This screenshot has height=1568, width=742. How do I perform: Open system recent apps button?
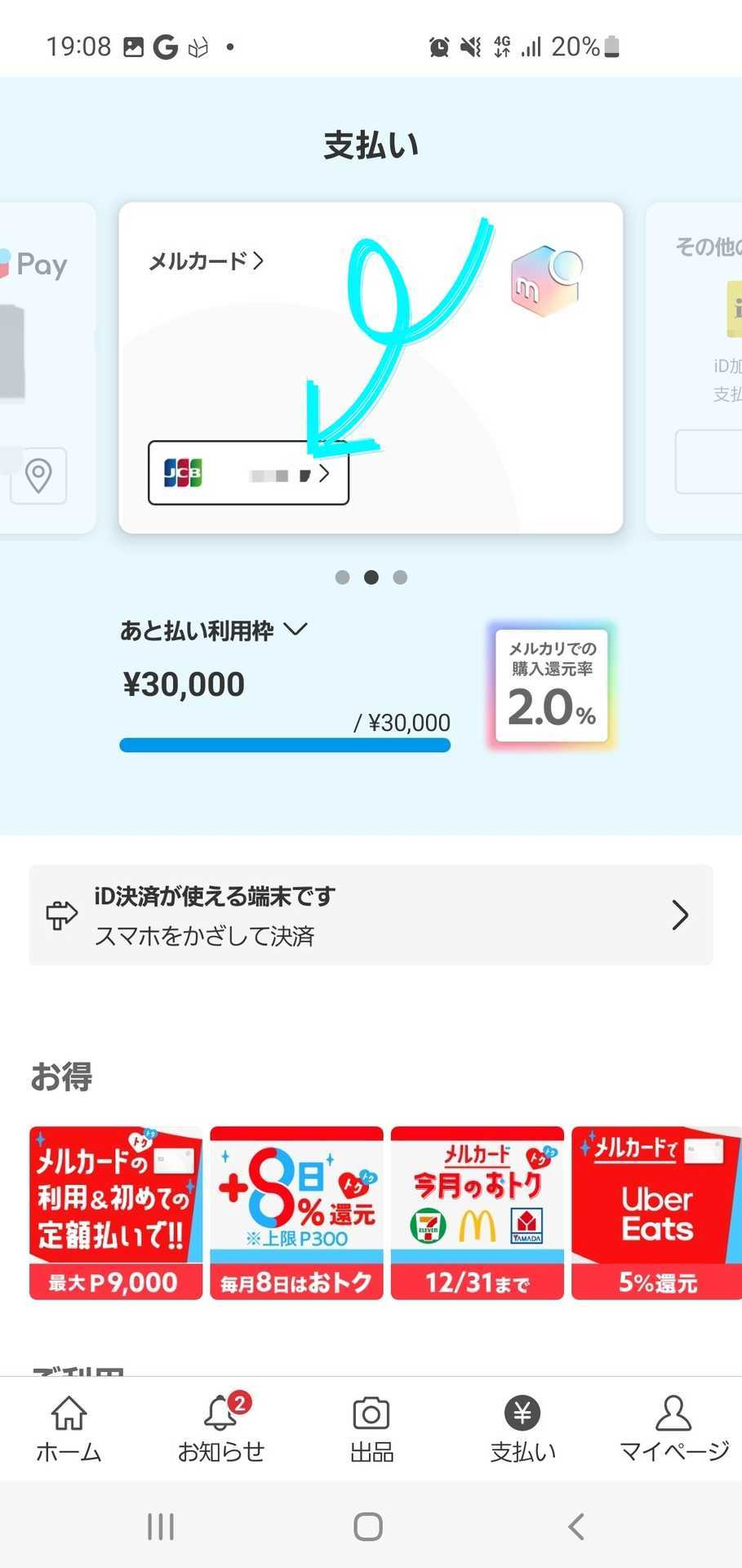click(x=161, y=1526)
